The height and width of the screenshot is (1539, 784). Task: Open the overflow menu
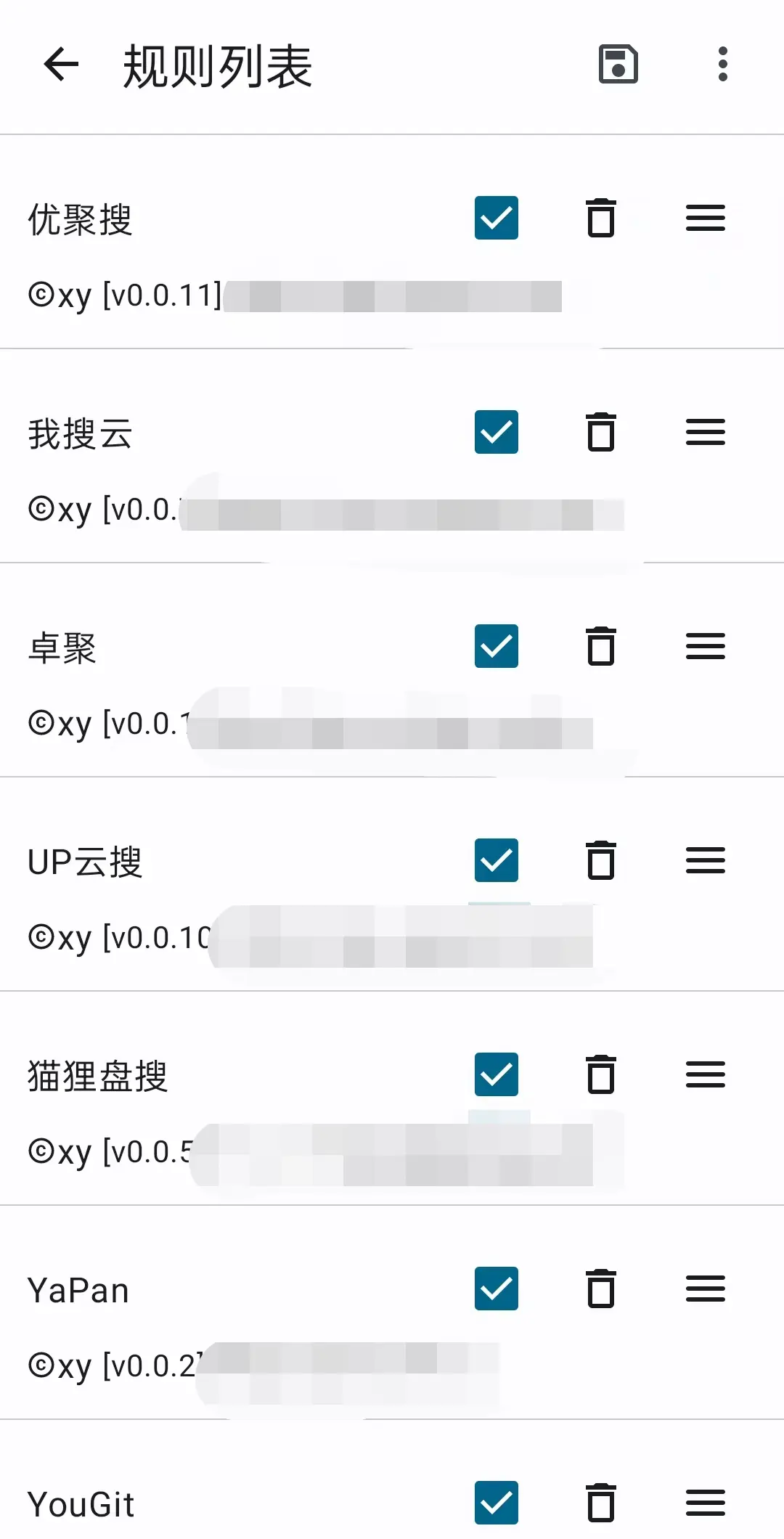[x=722, y=65]
